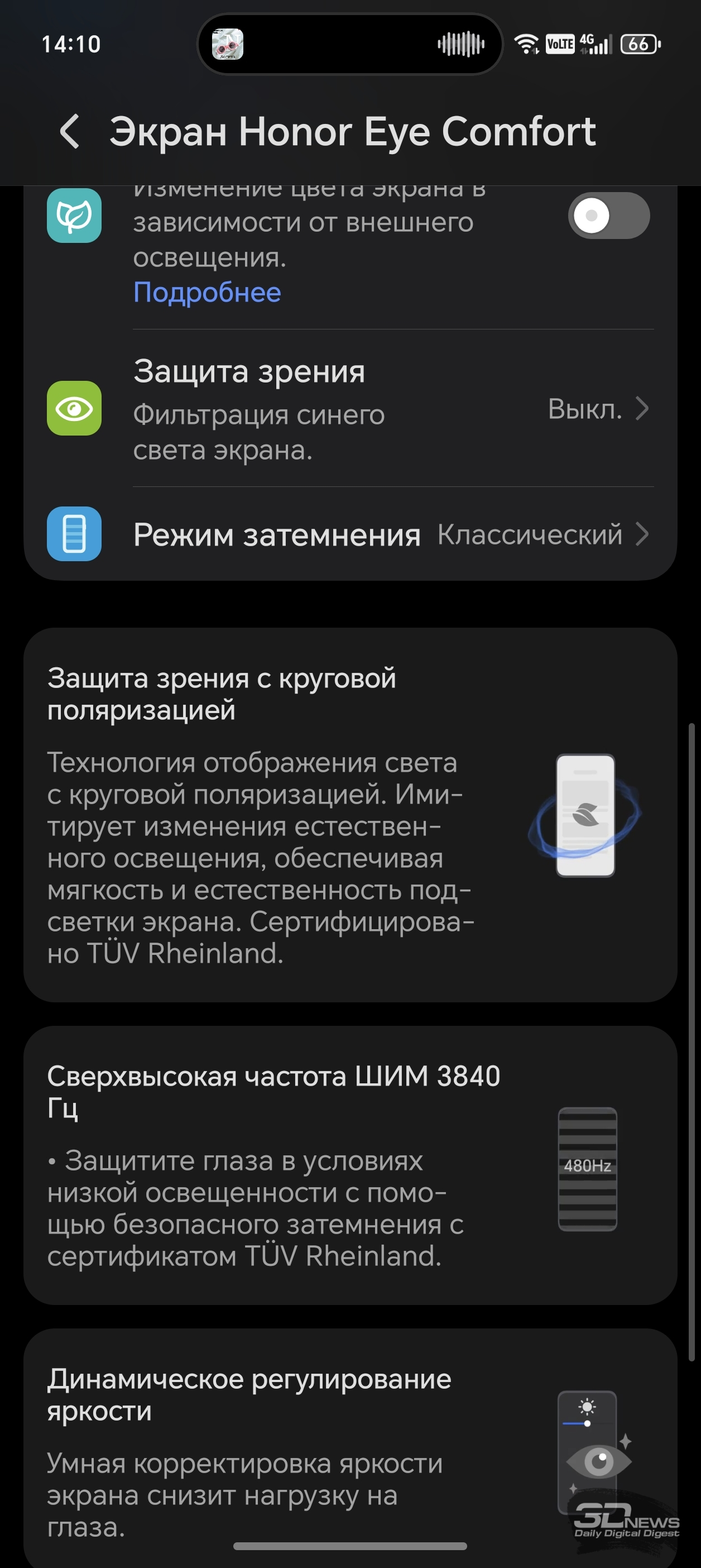Enable the screen color change toggle
701x1568 pixels.
[x=608, y=216]
